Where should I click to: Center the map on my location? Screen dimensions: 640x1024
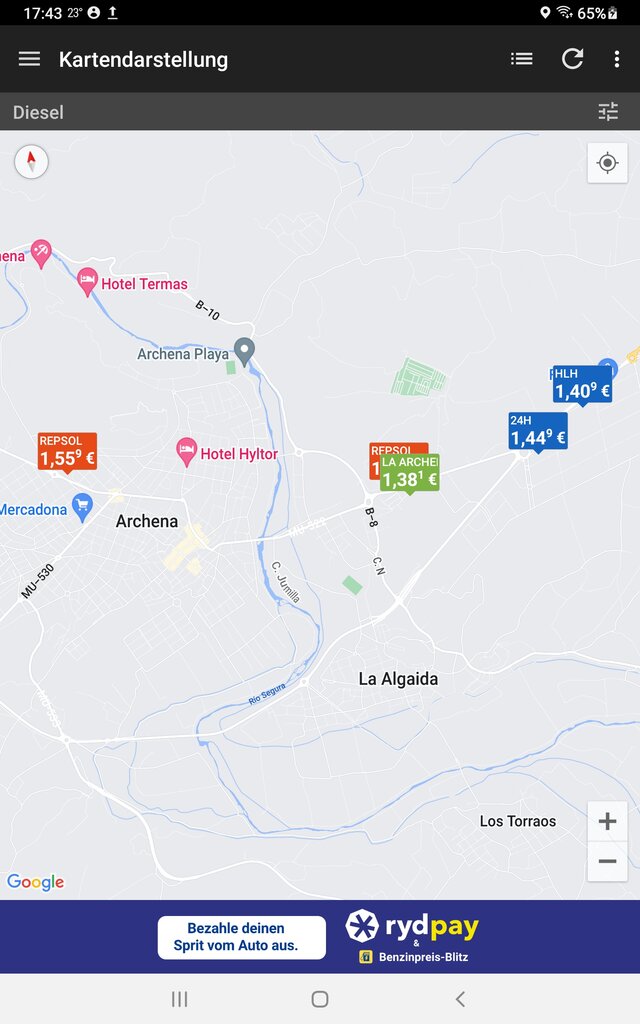pyautogui.click(x=607, y=163)
